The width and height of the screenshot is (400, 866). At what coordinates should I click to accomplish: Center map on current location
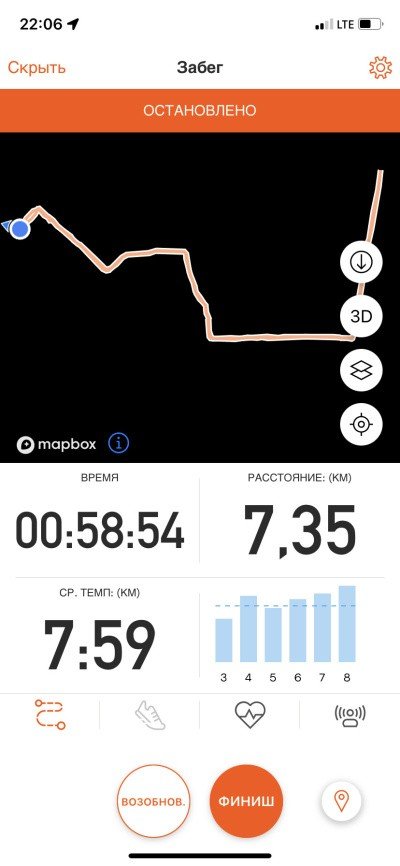click(361, 424)
